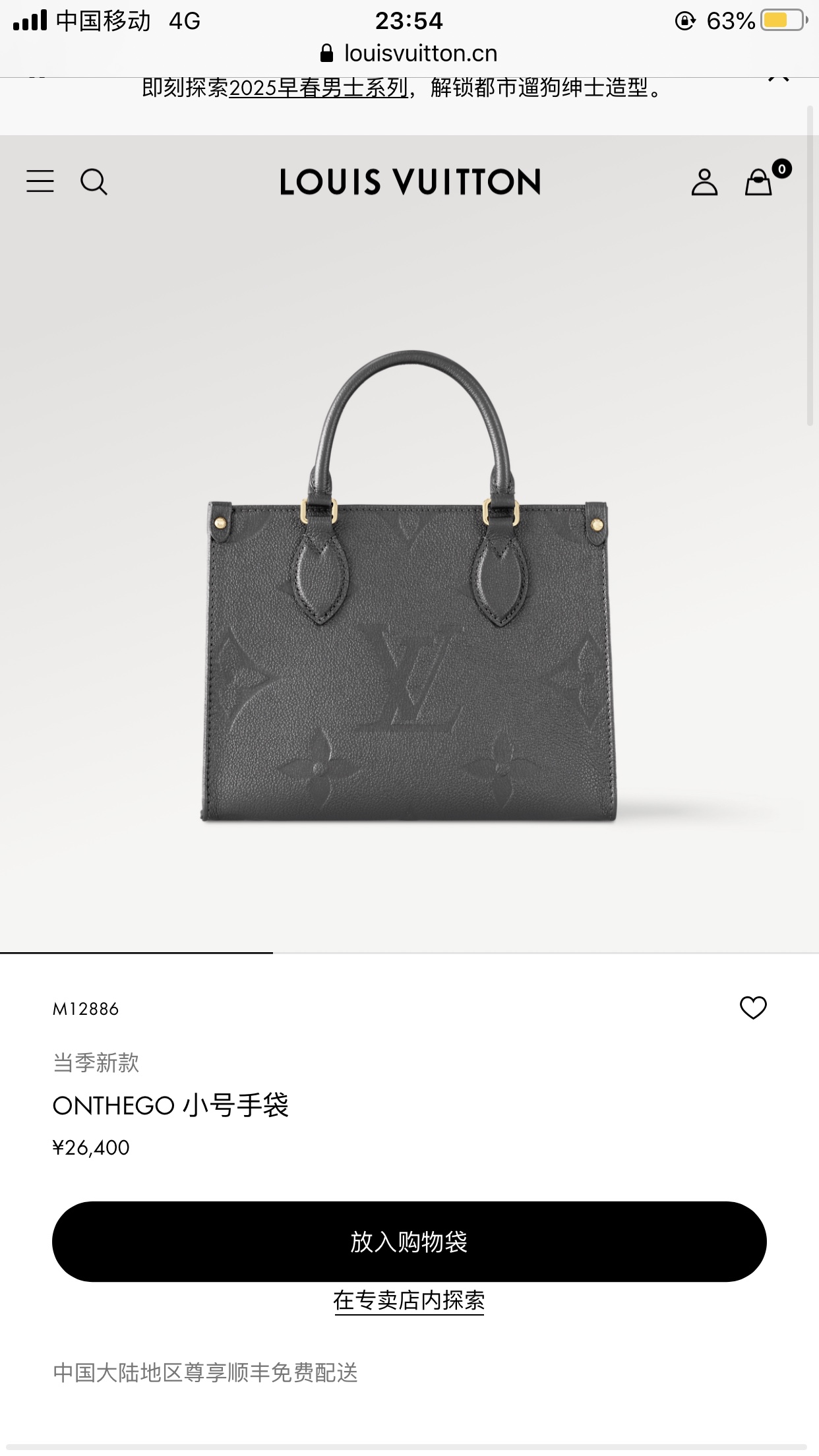Open the 2025早春男士系列 link
This screenshot has height=1456, width=819.
tap(318, 88)
